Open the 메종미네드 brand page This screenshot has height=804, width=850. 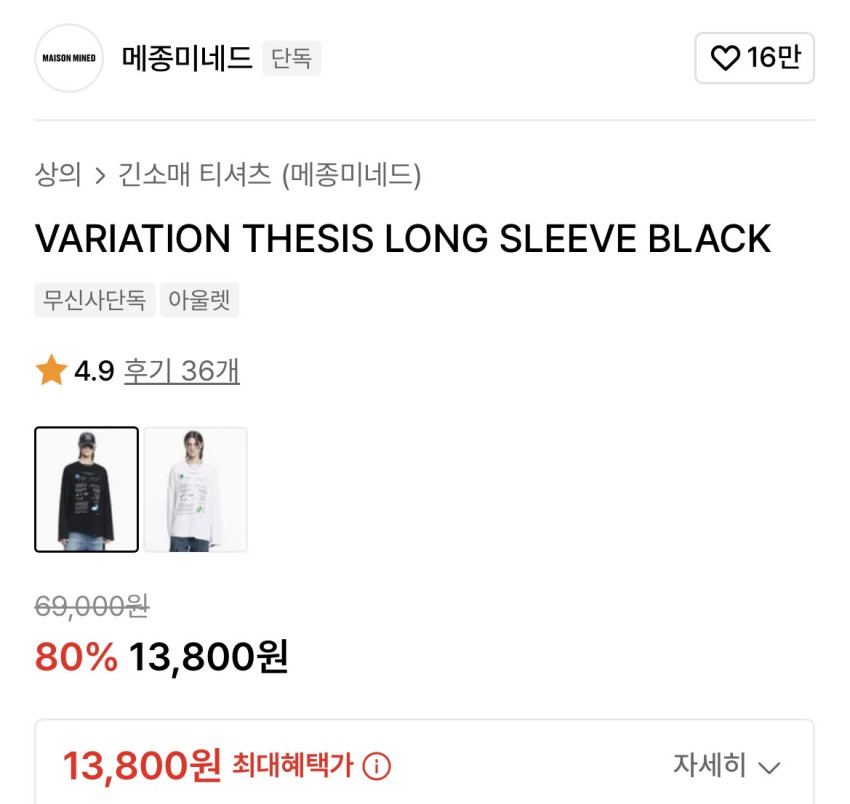186,58
